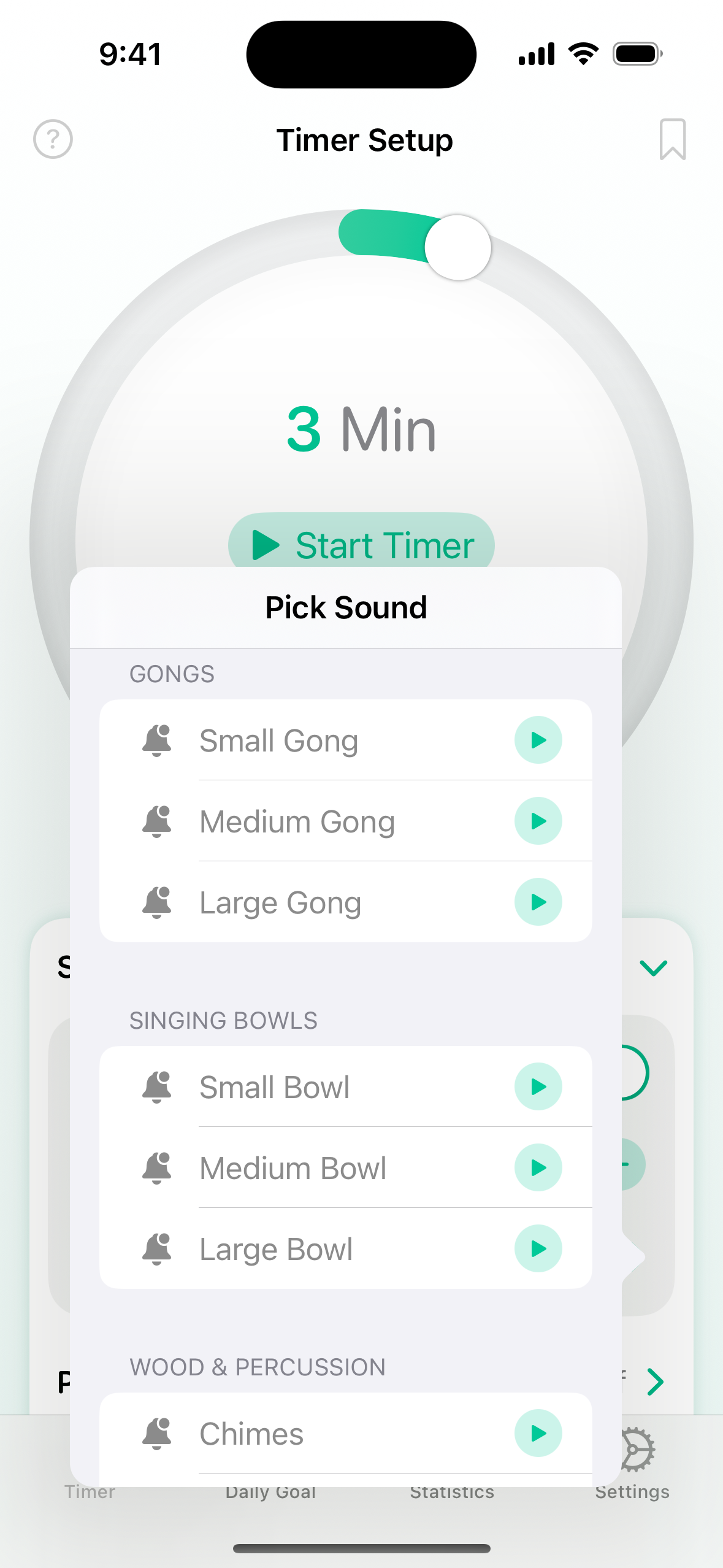Viewport: 723px width, 1568px height.
Task: Pick the Large Gong sound
Action: pyautogui.click(x=280, y=902)
